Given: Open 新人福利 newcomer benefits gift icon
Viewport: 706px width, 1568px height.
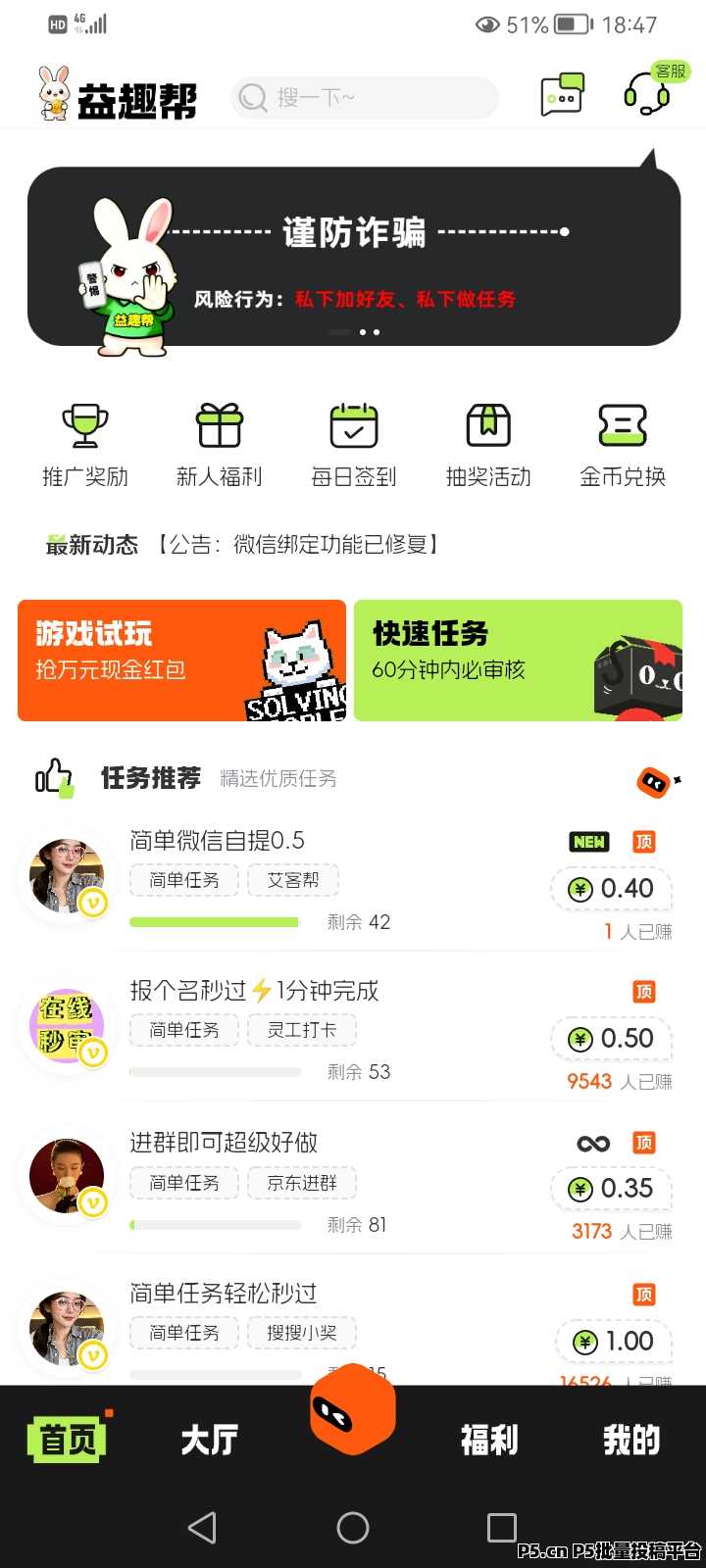Looking at the screenshot, I should [219, 443].
